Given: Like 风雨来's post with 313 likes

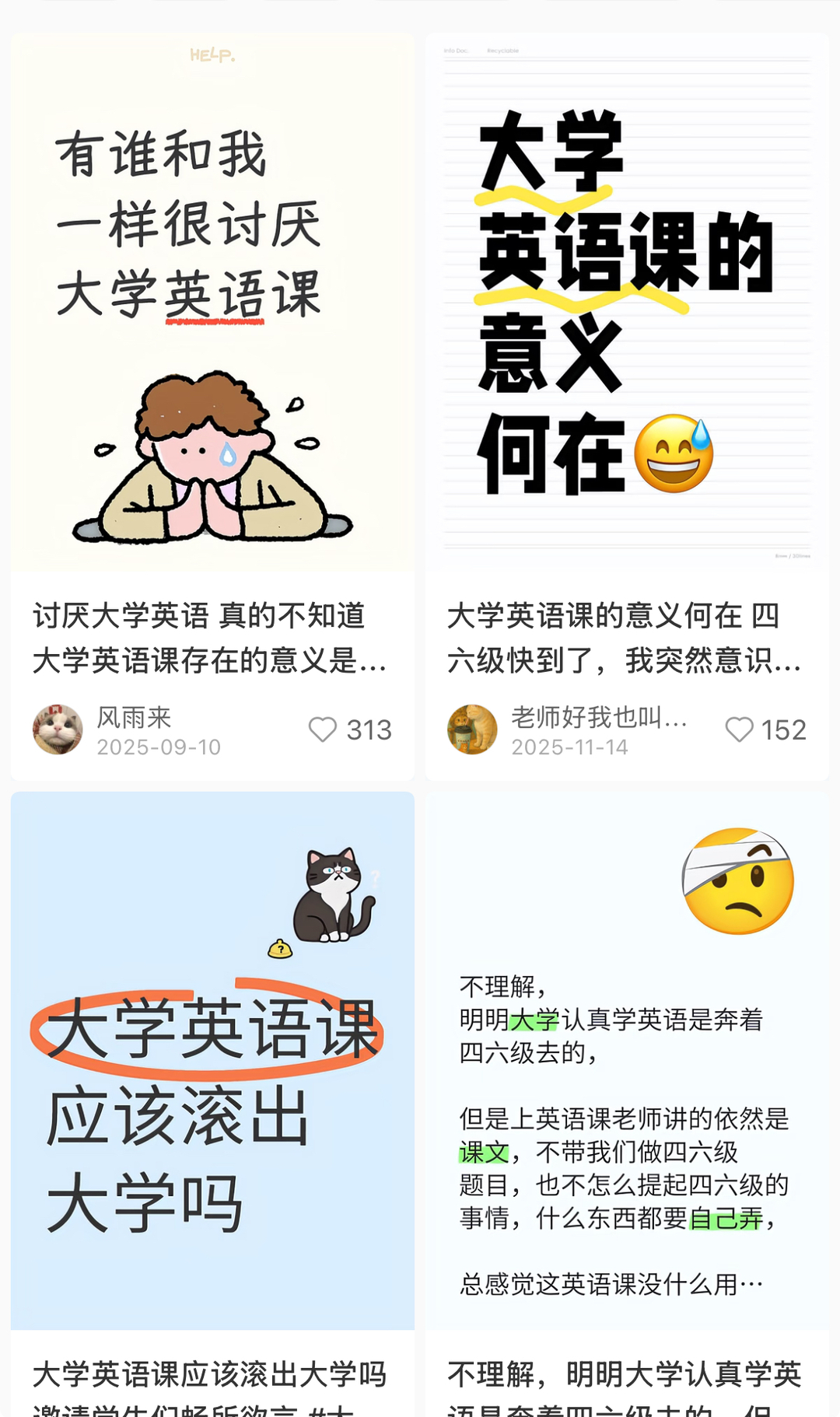Looking at the screenshot, I should pos(323,729).
